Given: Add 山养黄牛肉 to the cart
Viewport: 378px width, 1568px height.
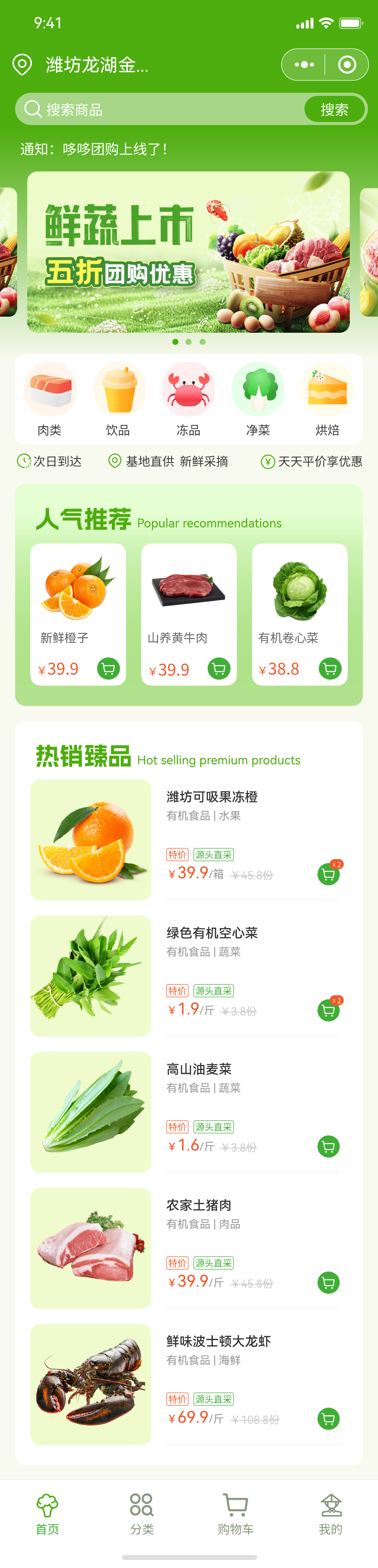Looking at the screenshot, I should (219, 669).
